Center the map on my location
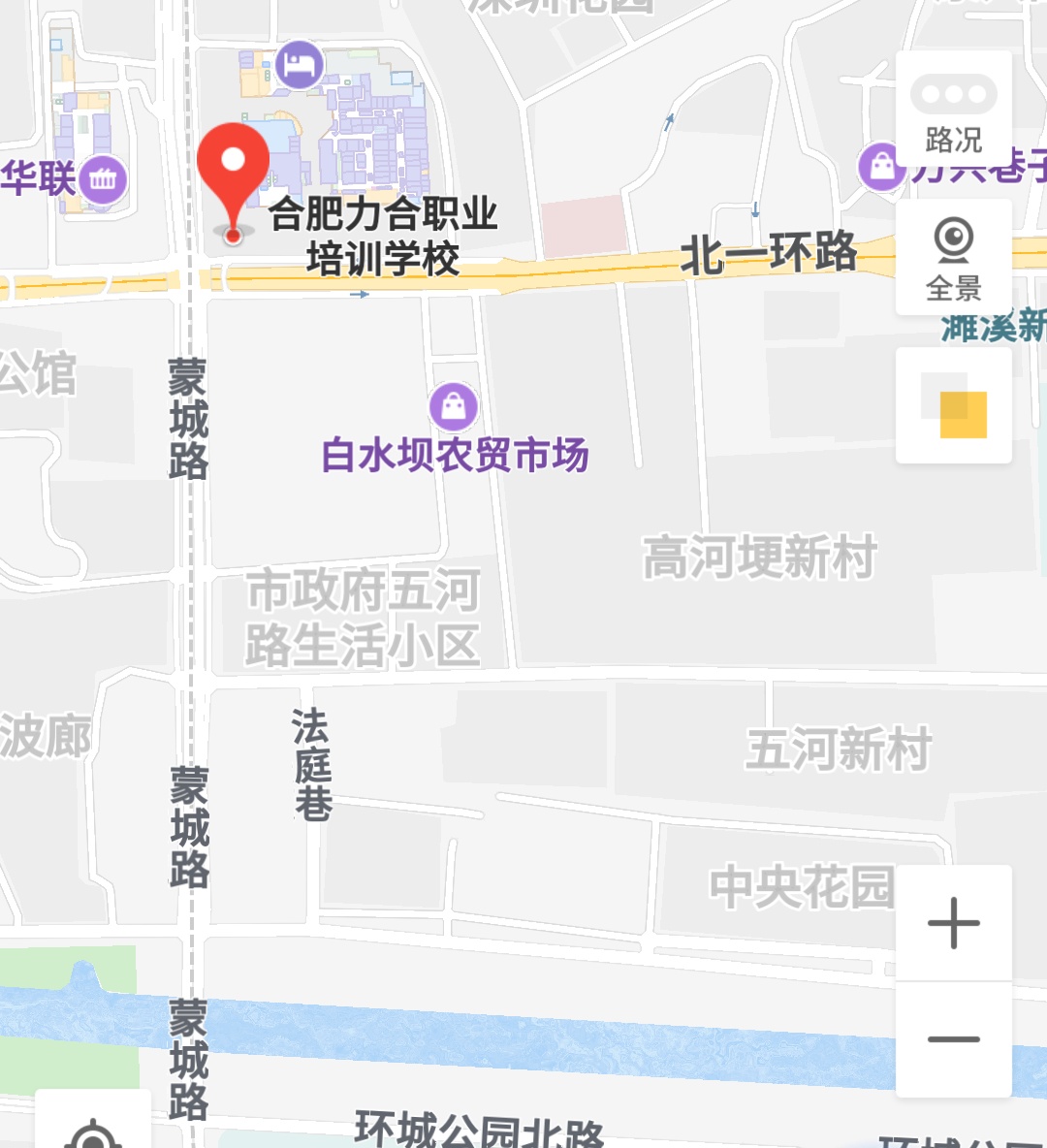1047x1148 pixels. pos(94,1131)
